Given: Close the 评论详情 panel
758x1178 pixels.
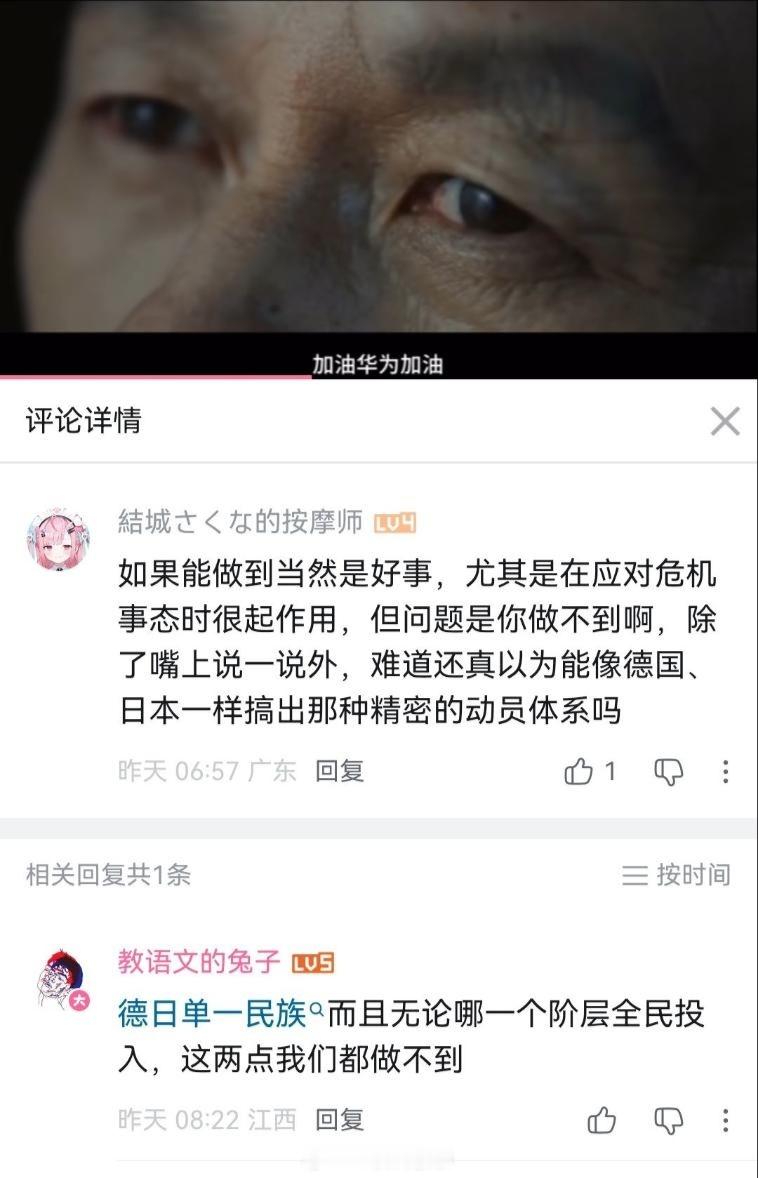Looking at the screenshot, I should point(727,421).
